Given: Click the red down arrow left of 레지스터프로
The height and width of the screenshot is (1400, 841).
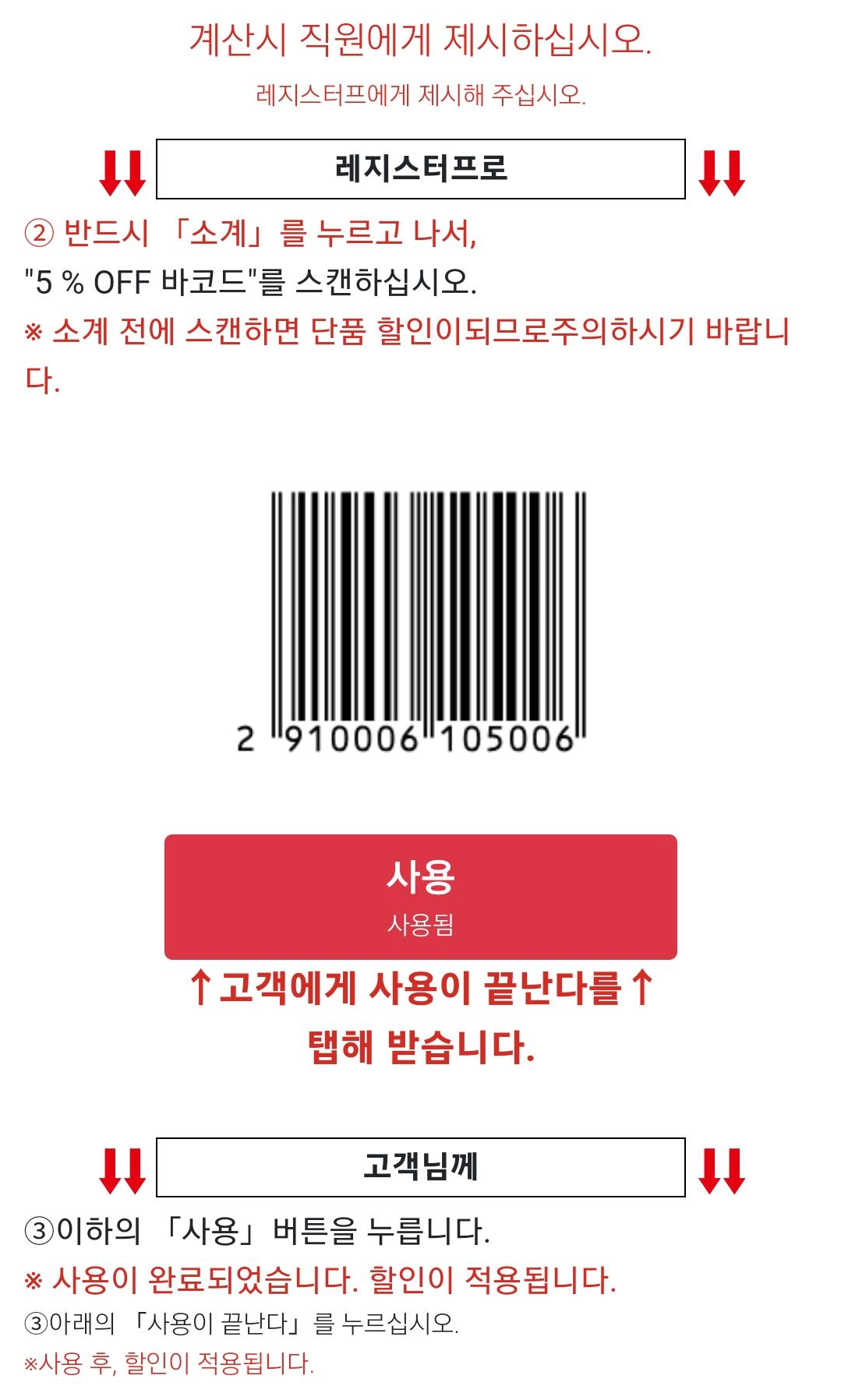Looking at the screenshot, I should (x=121, y=171).
